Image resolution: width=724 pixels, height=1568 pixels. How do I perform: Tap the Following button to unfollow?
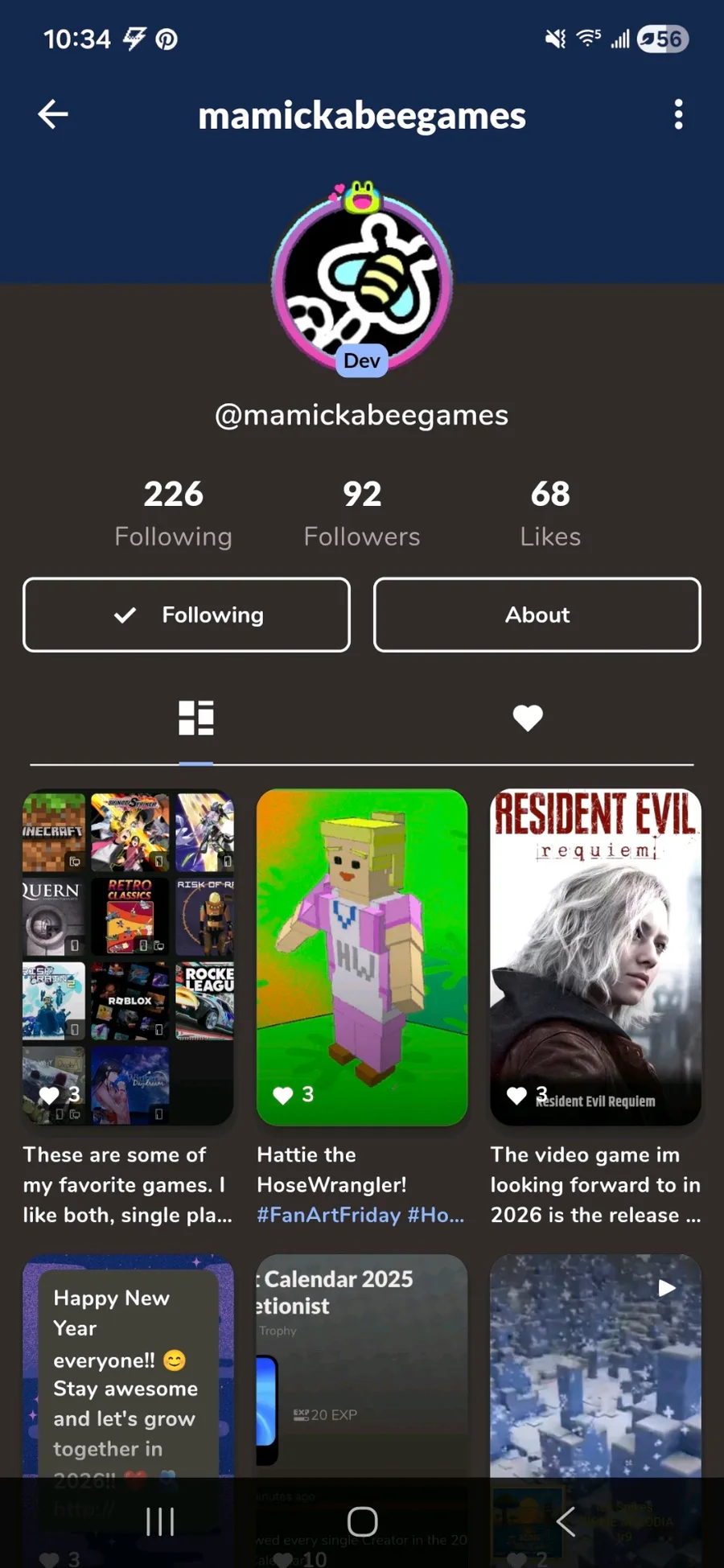point(187,615)
